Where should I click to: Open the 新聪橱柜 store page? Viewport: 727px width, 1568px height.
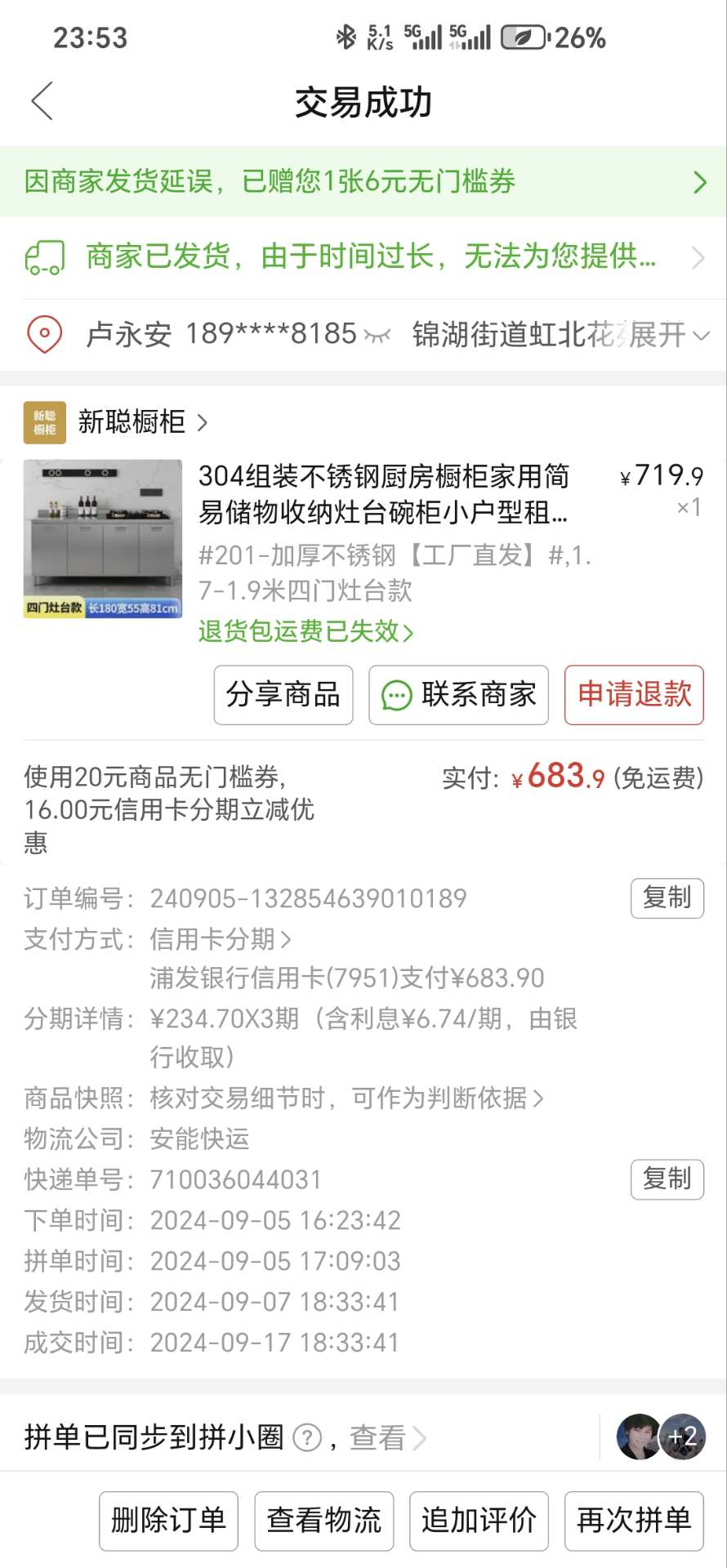pyautogui.click(x=132, y=422)
